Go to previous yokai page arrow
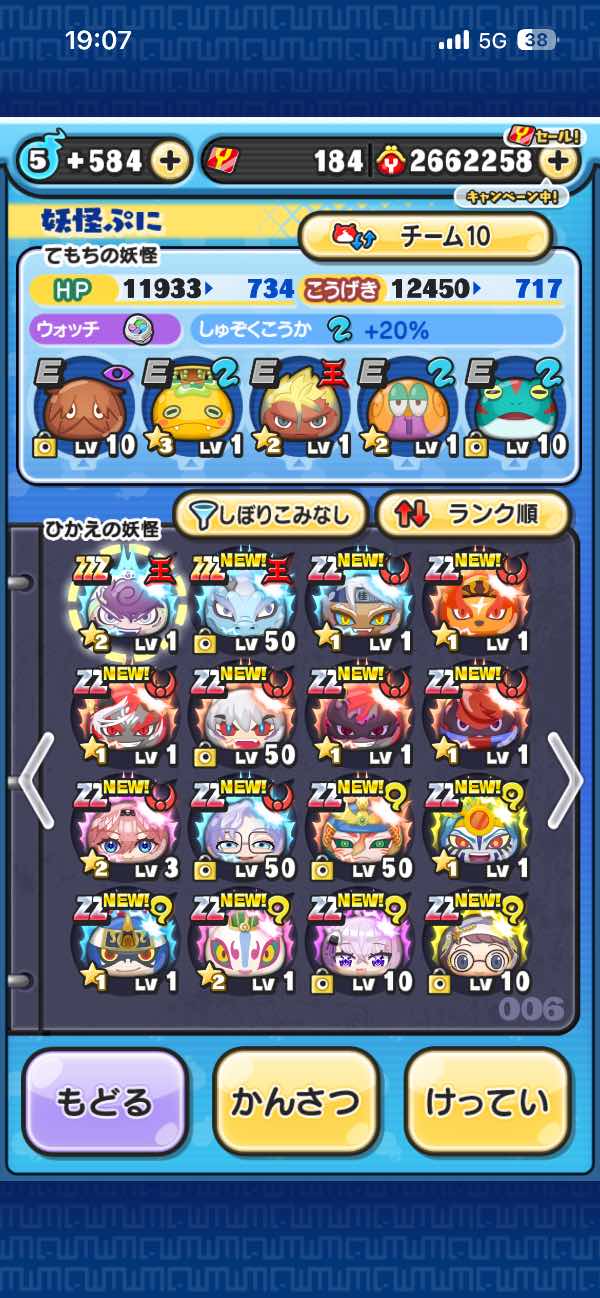 (x=35, y=780)
